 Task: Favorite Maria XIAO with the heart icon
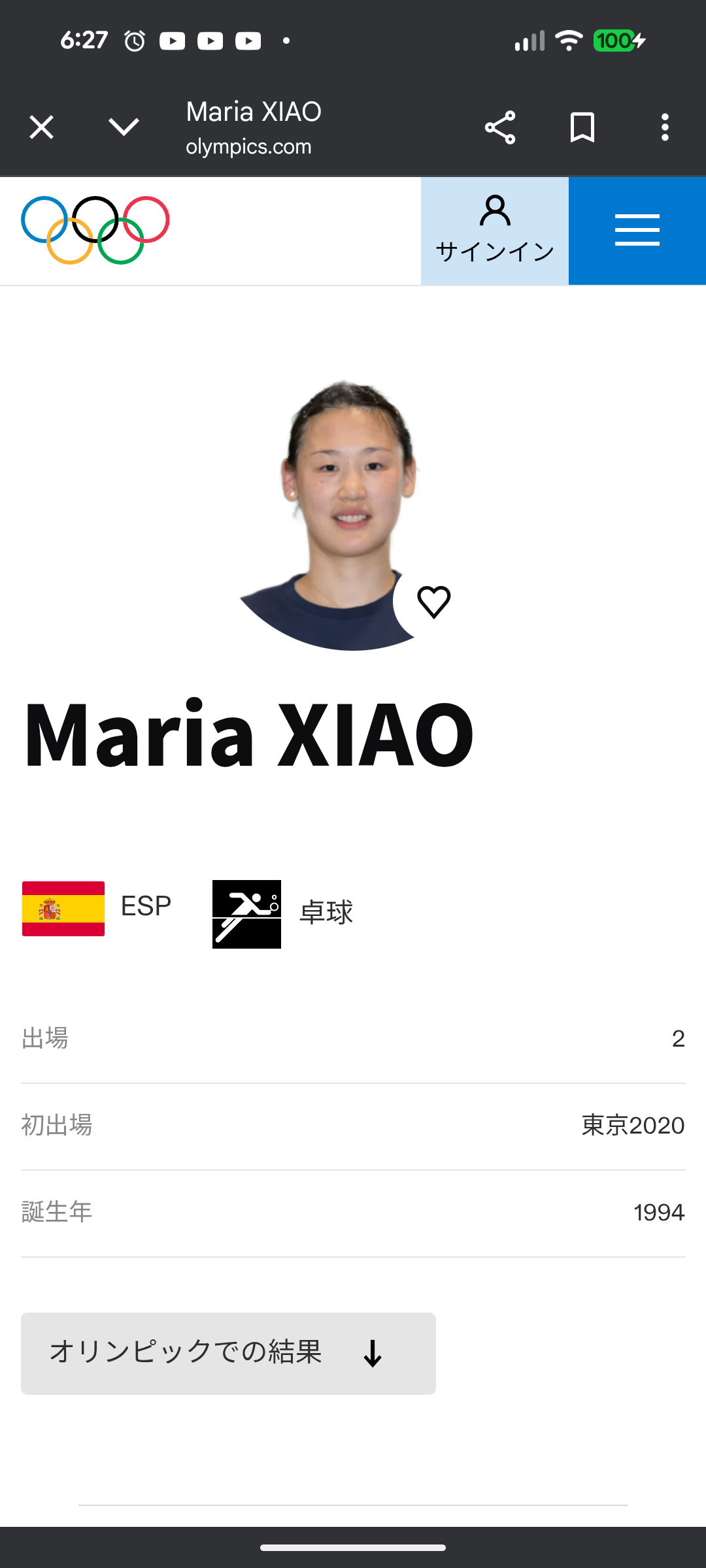pyautogui.click(x=434, y=602)
